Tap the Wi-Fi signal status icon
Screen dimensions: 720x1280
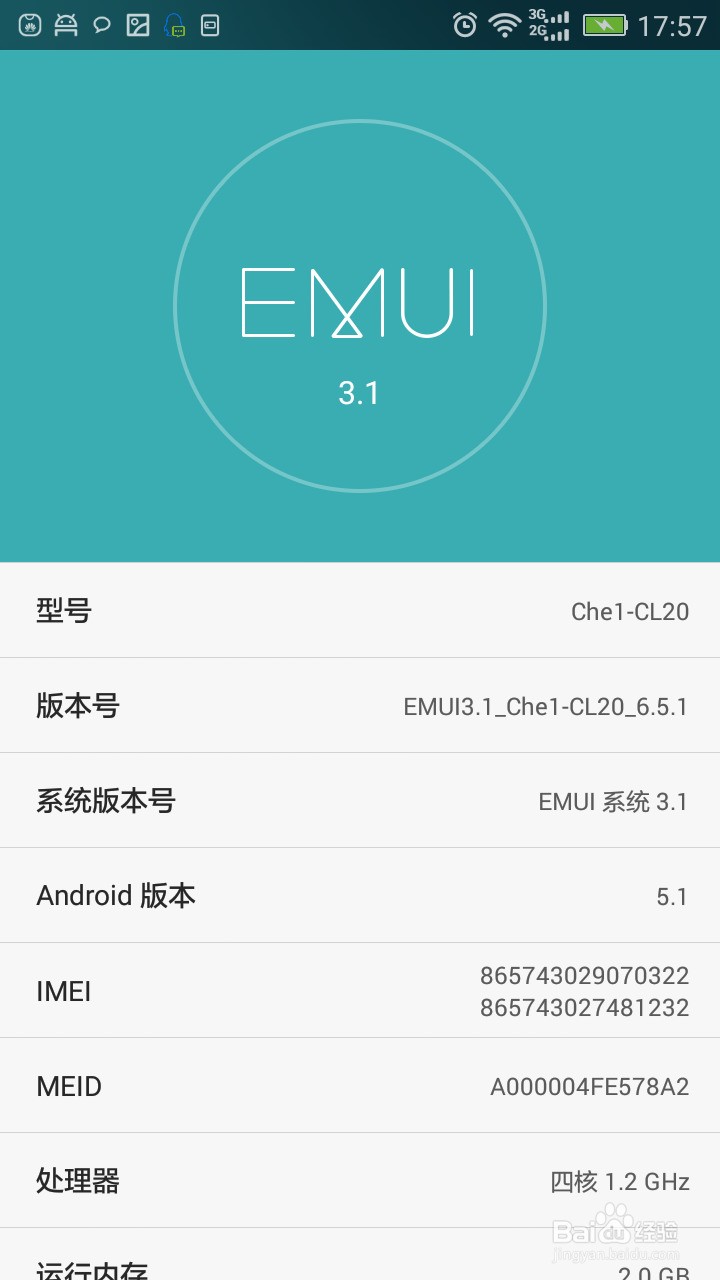503,25
